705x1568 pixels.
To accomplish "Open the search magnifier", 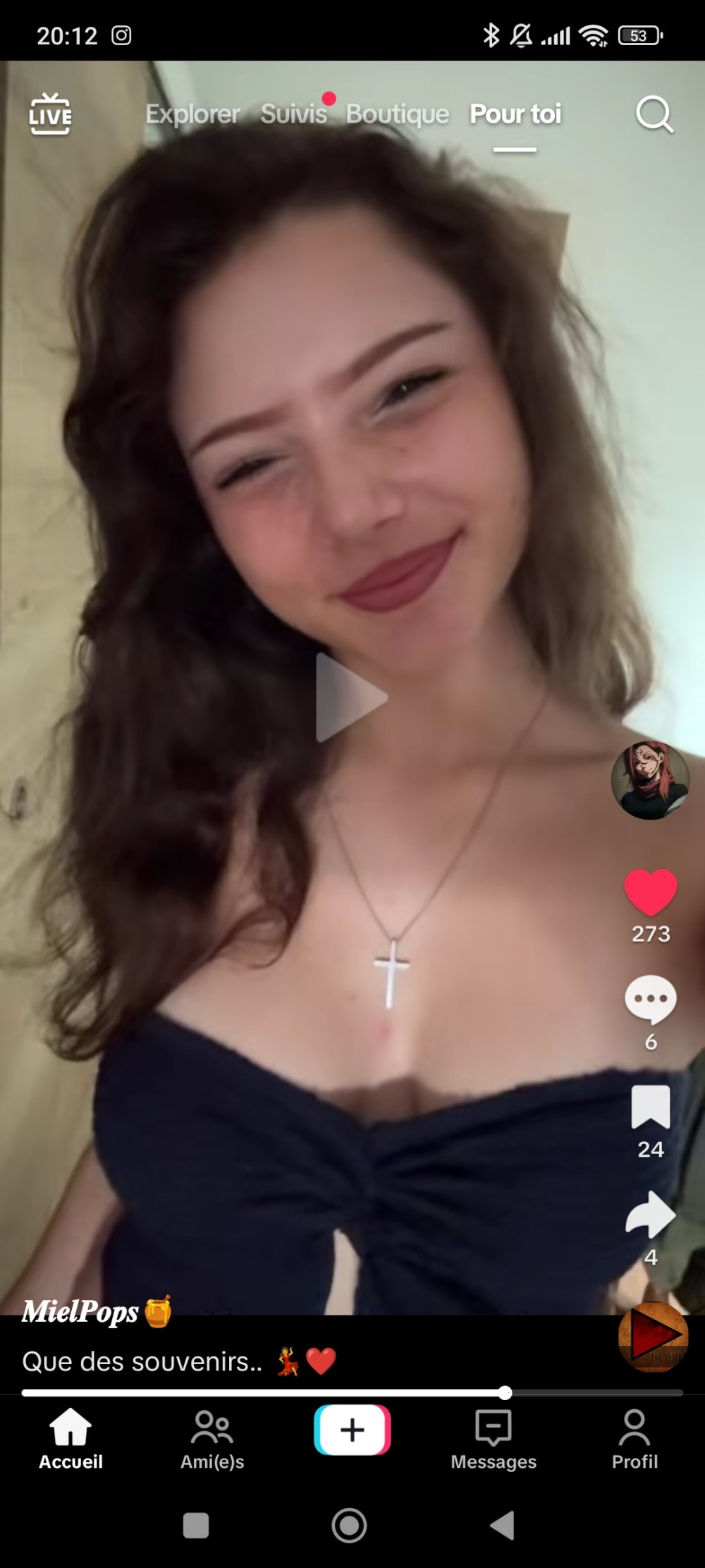I will click(654, 114).
